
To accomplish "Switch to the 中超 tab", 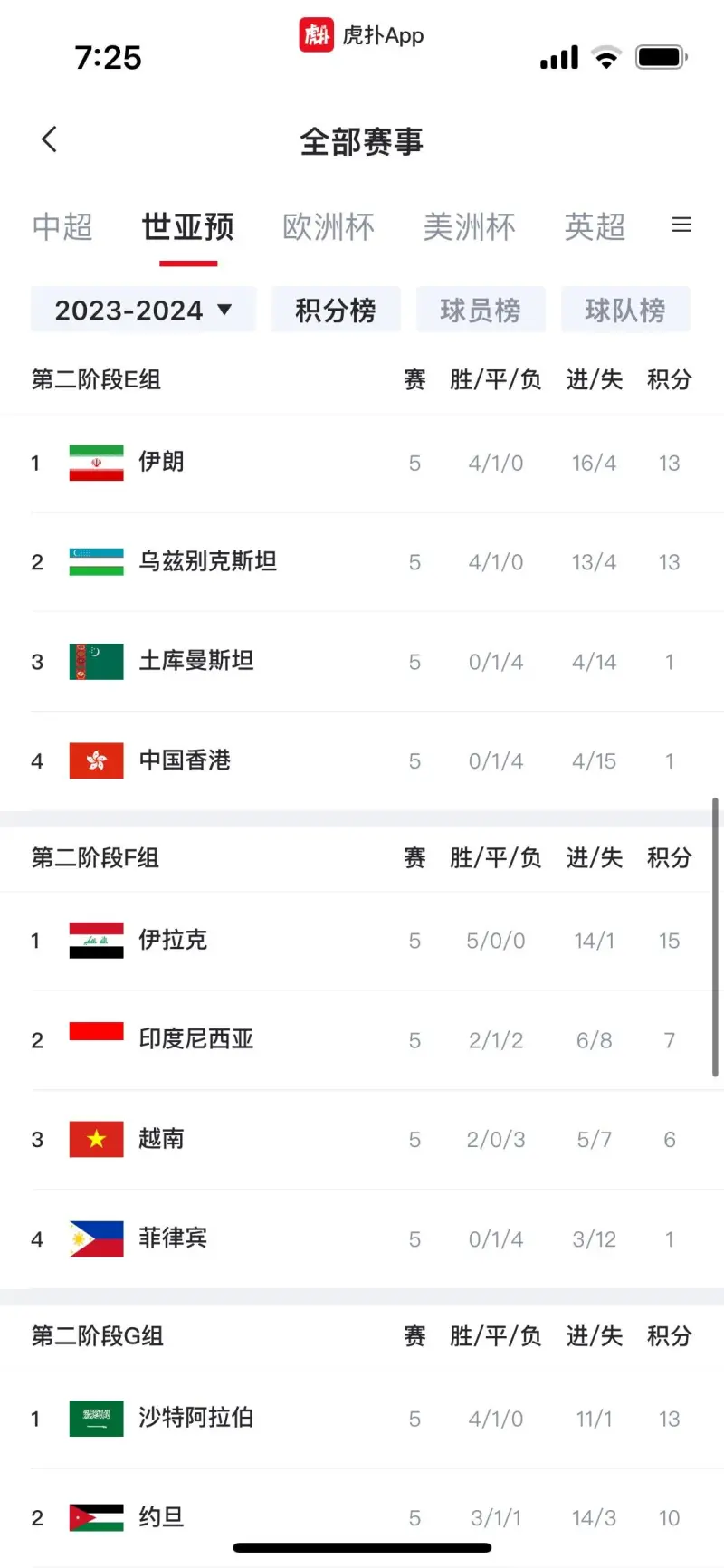I will (62, 226).
